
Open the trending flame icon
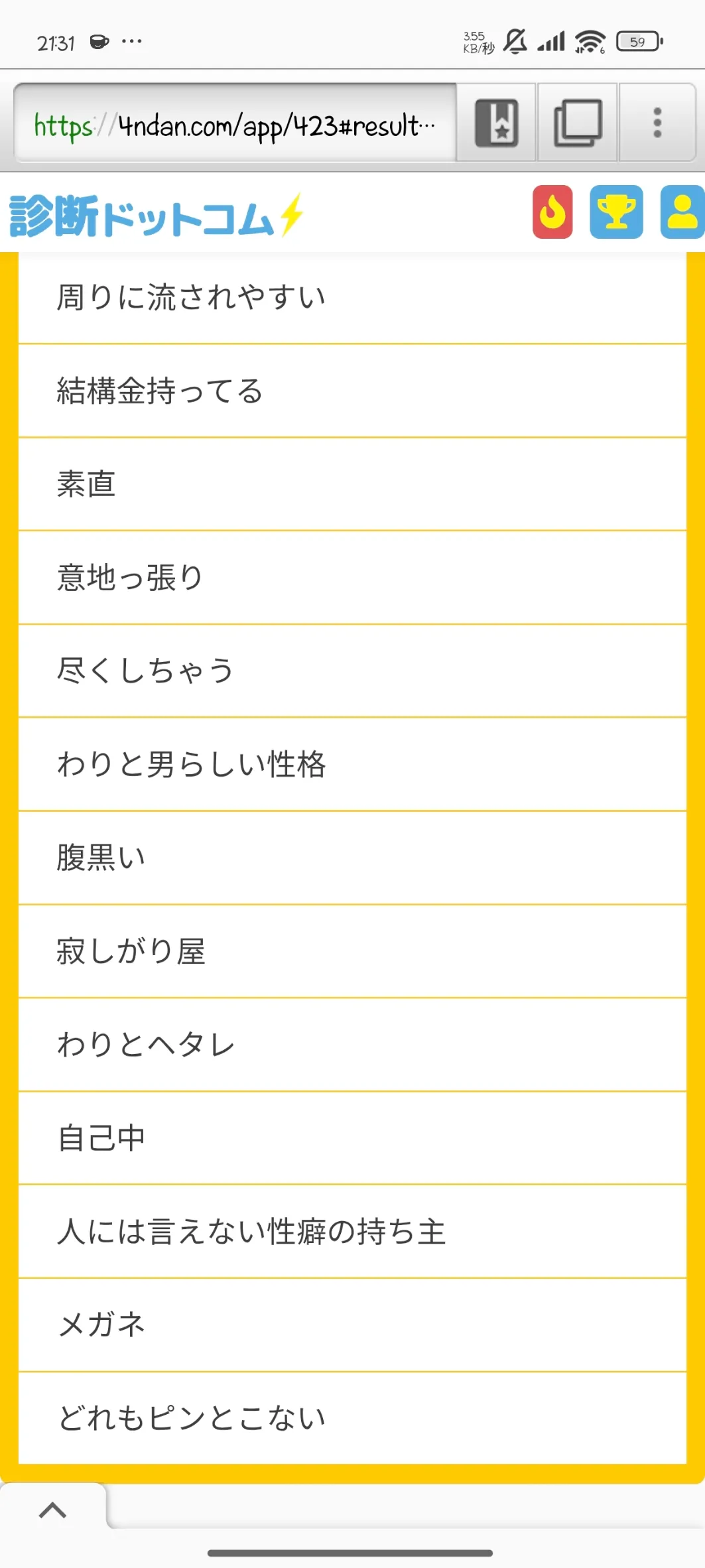click(x=552, y=212)
